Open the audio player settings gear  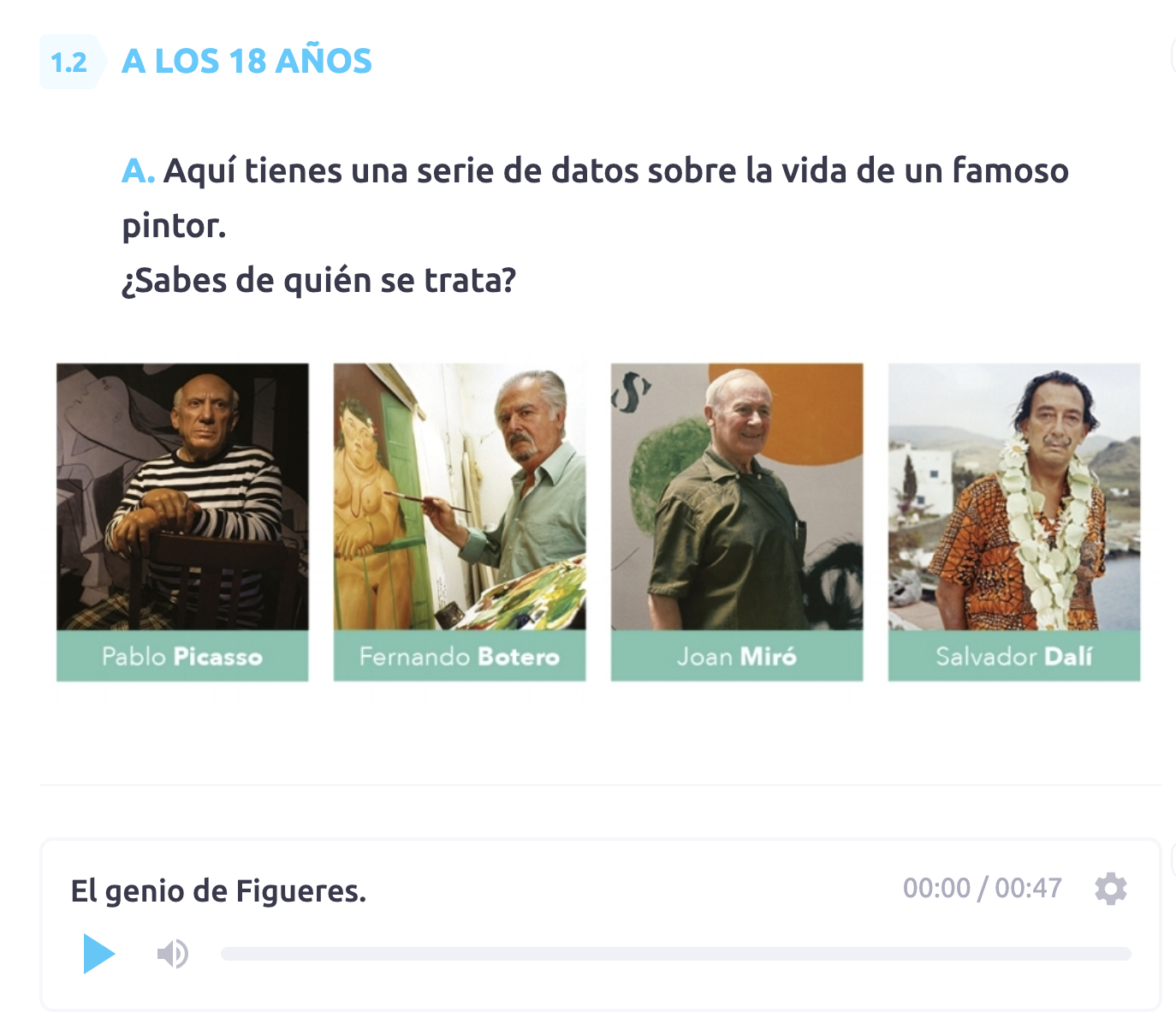point(1110,889)
